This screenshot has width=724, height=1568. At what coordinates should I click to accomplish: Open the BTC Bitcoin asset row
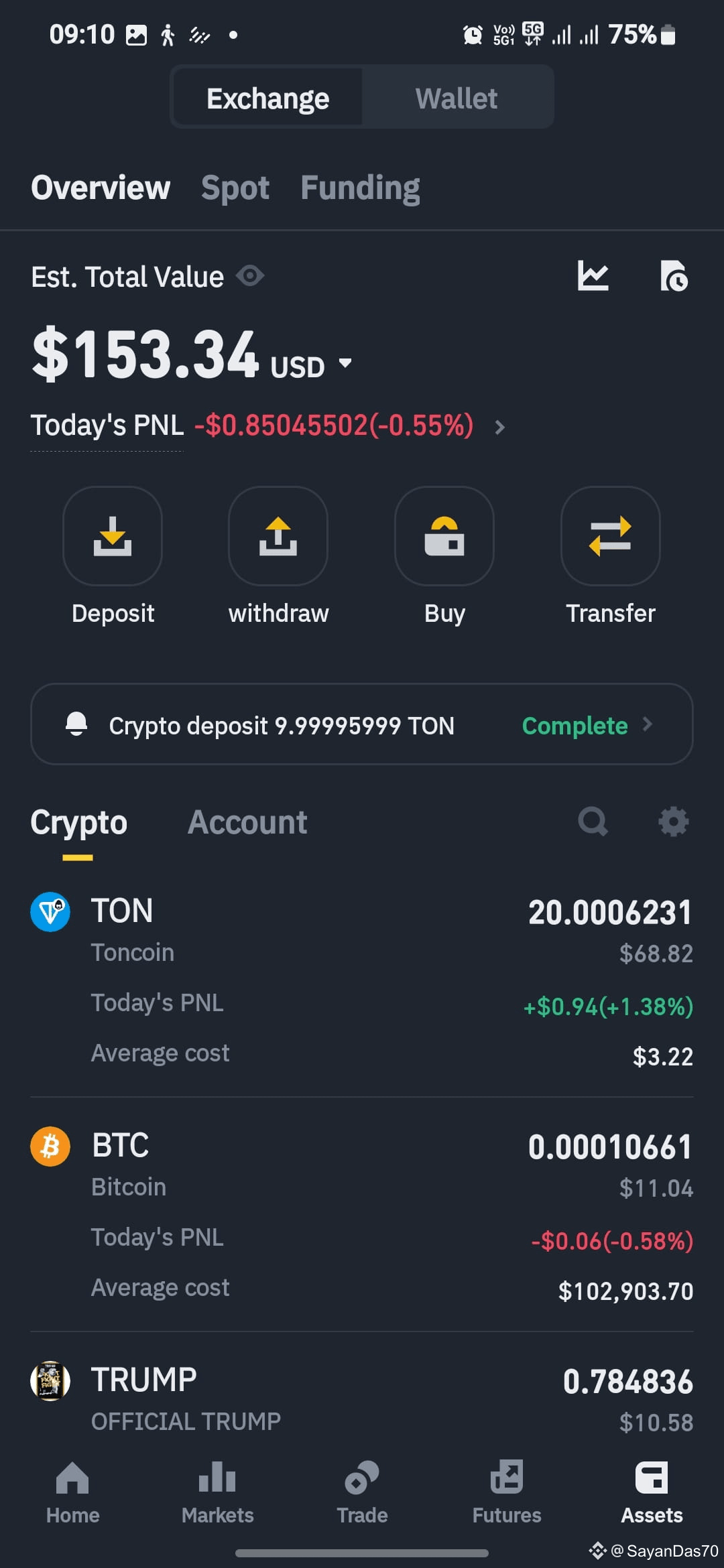[362, 1215]
